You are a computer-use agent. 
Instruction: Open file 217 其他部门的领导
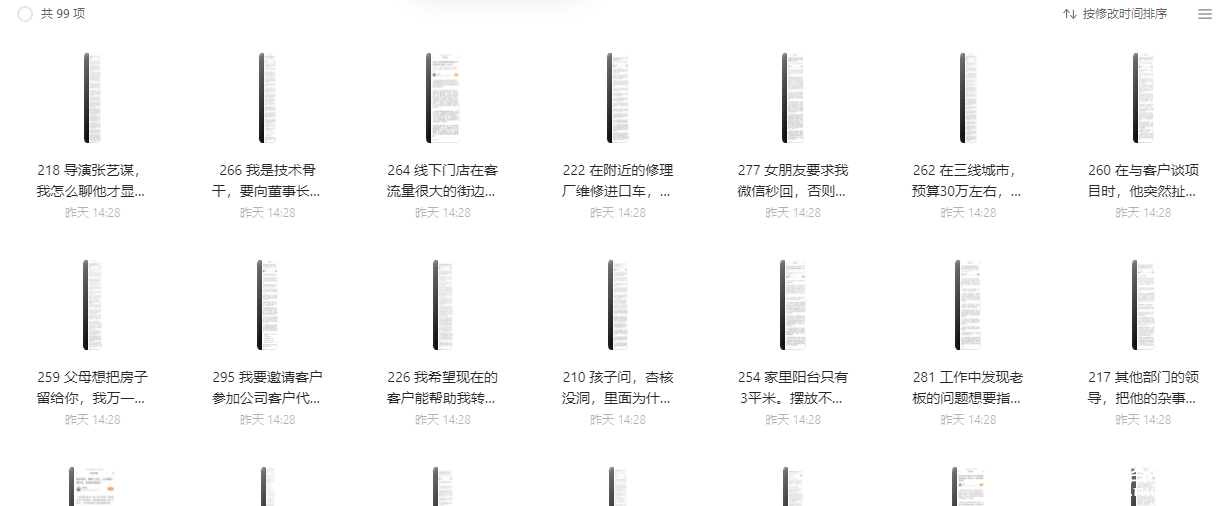1142,305
